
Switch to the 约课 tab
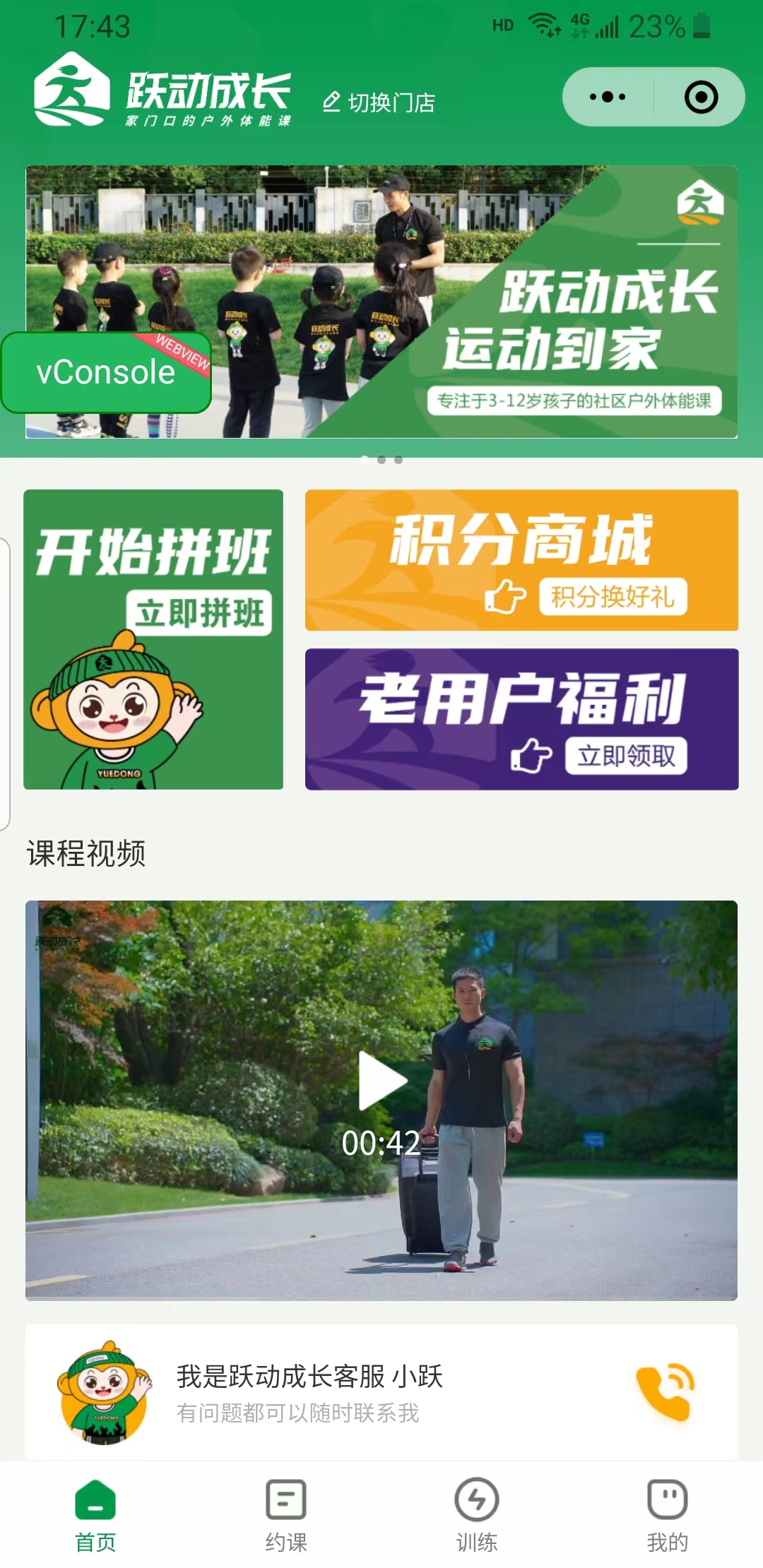[x=286, y=1515]
